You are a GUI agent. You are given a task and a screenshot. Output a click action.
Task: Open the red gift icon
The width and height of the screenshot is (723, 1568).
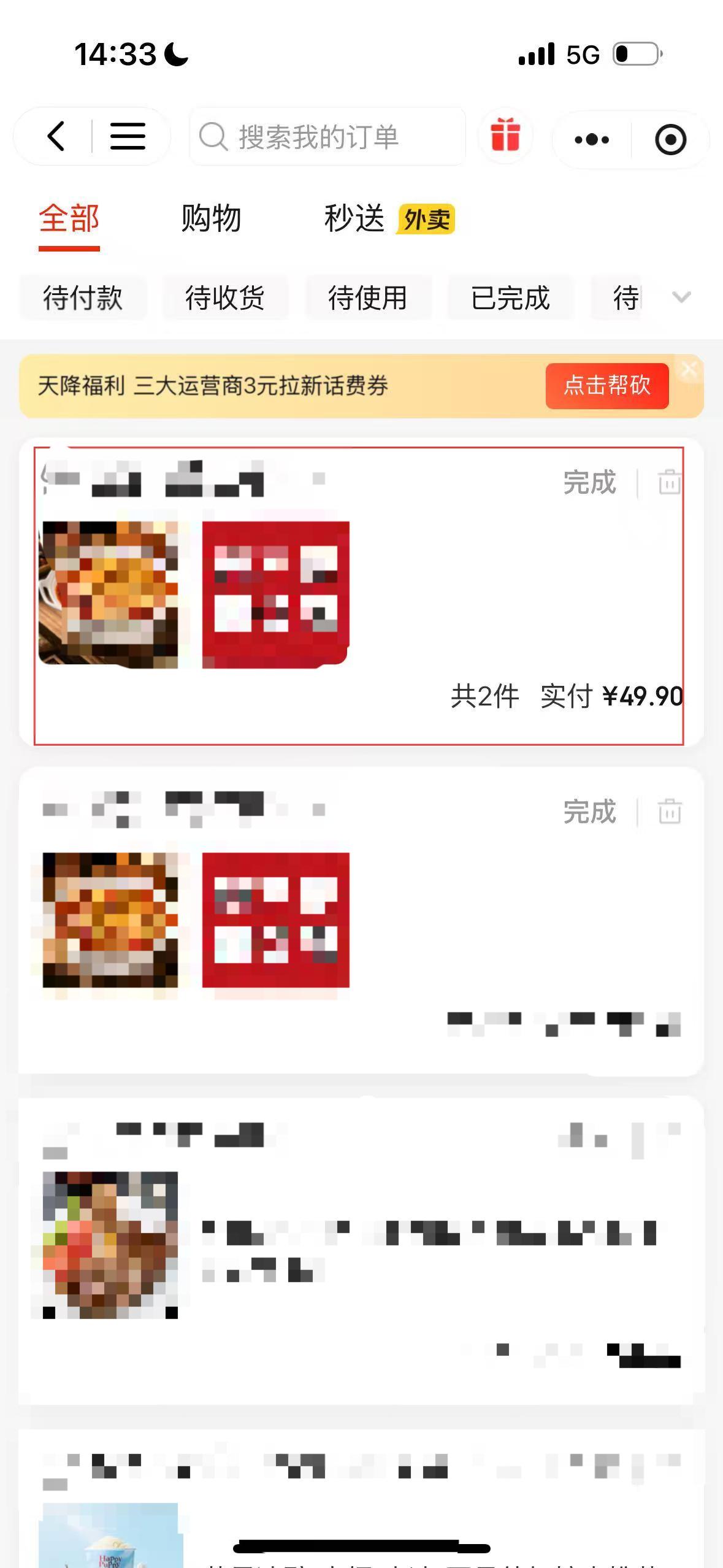(505, 136)
